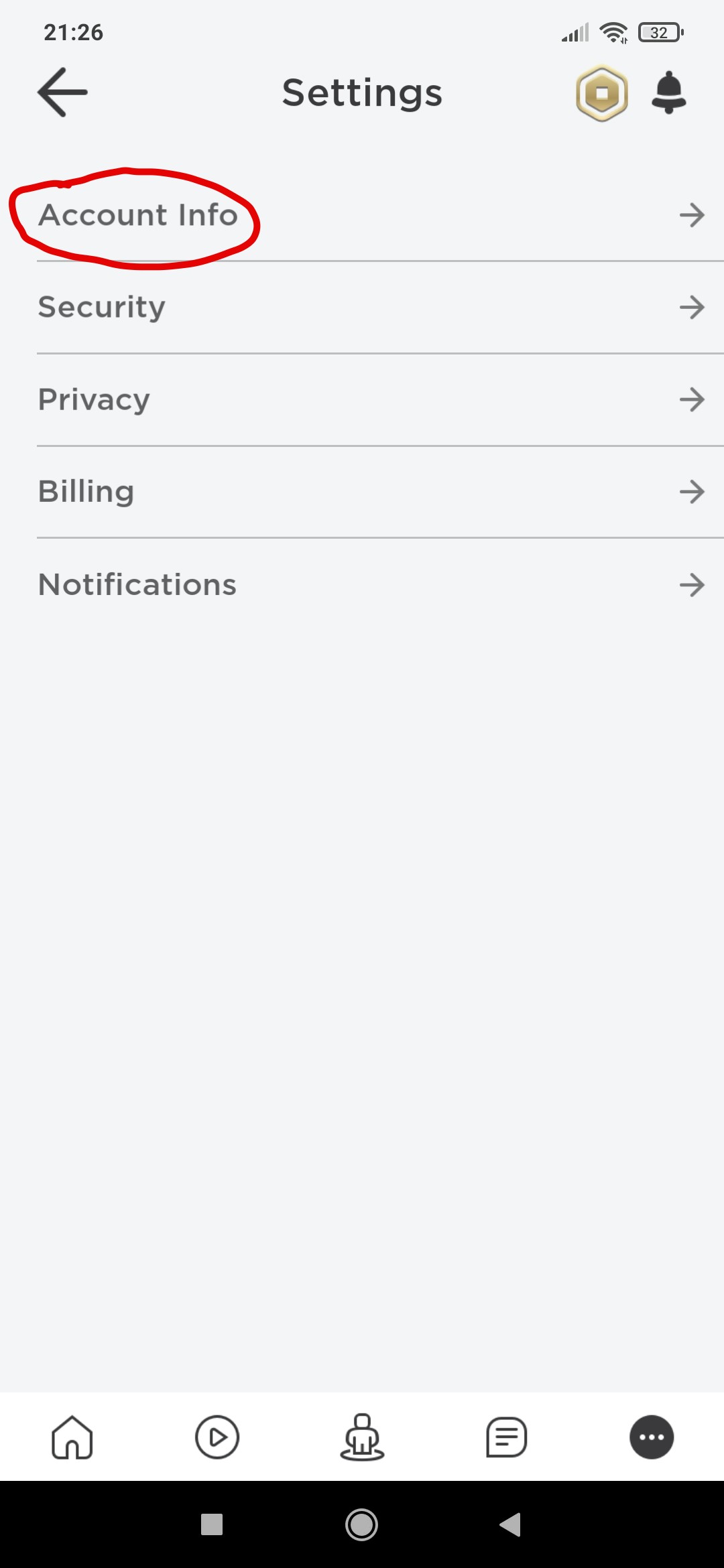Image resolution: width=724 pixels, height=1568 pixels.
Task: Select the More tab with three dots
Action: (652, 1437)
